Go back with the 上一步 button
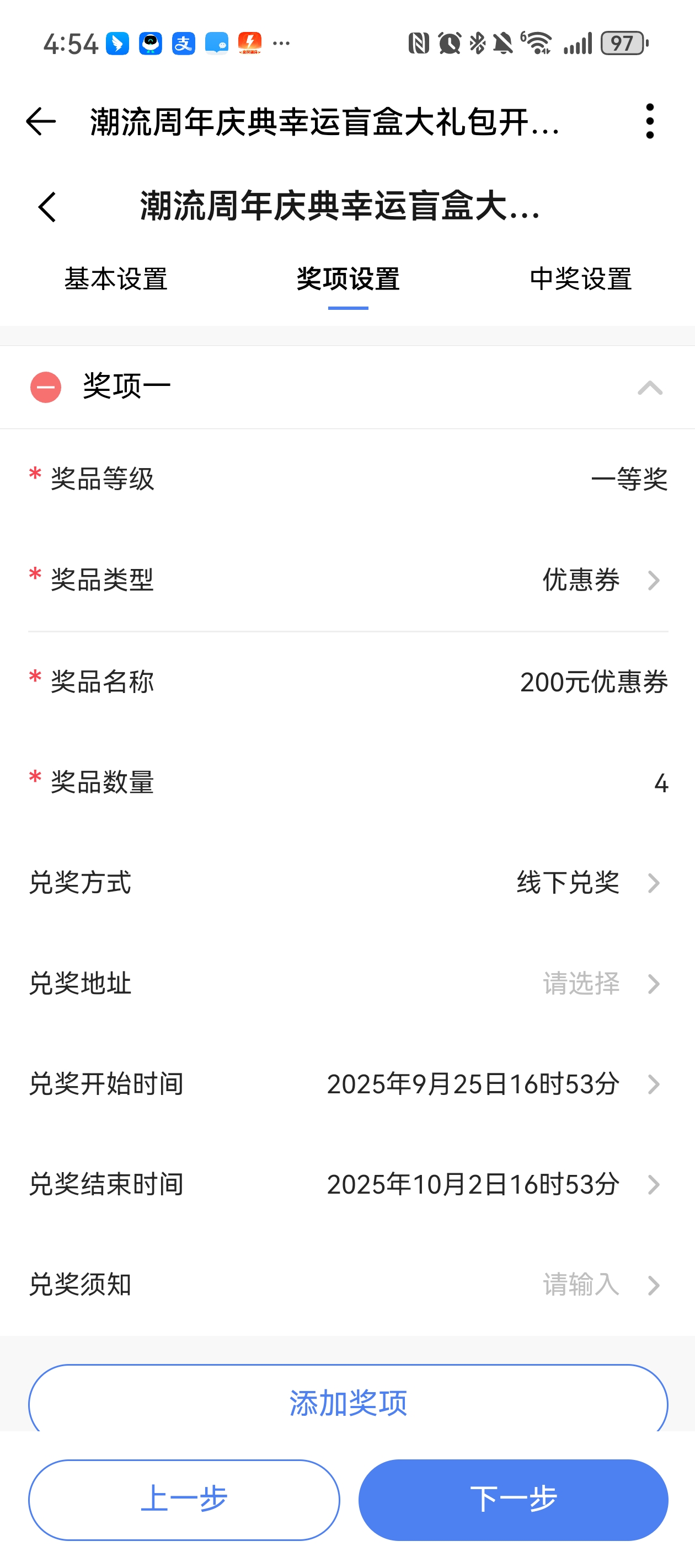The image size is (695, 1568). point(184,1499)
